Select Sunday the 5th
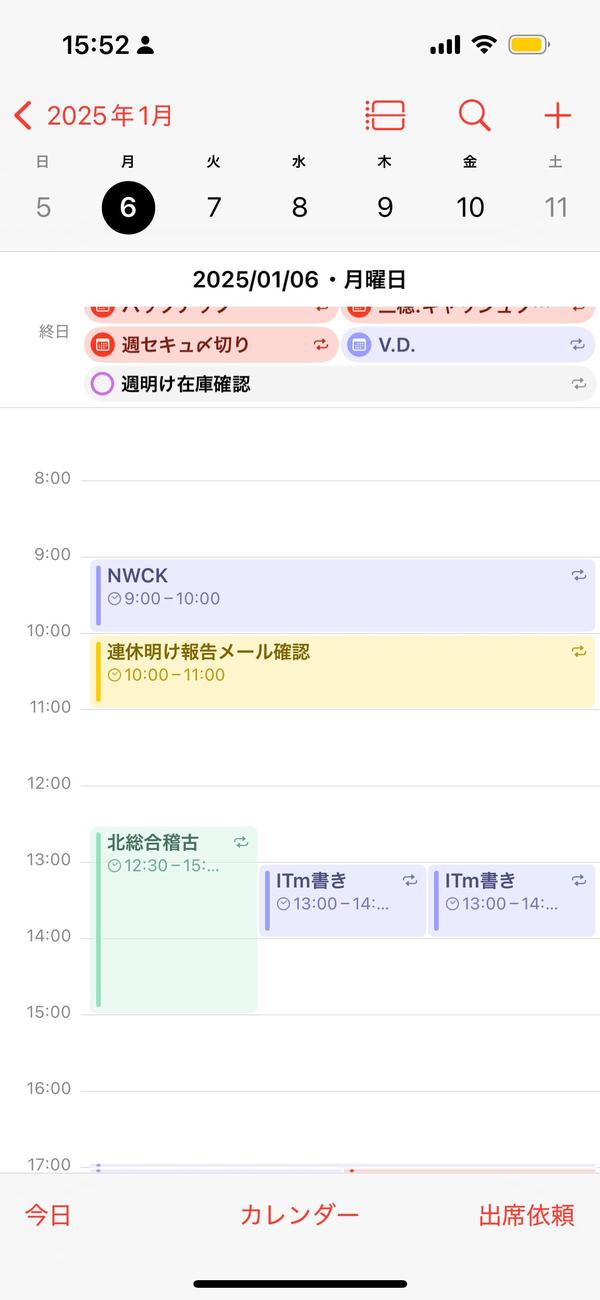Image resolution: width=600 pixels, height=1300 pixels. pos(43,208)
